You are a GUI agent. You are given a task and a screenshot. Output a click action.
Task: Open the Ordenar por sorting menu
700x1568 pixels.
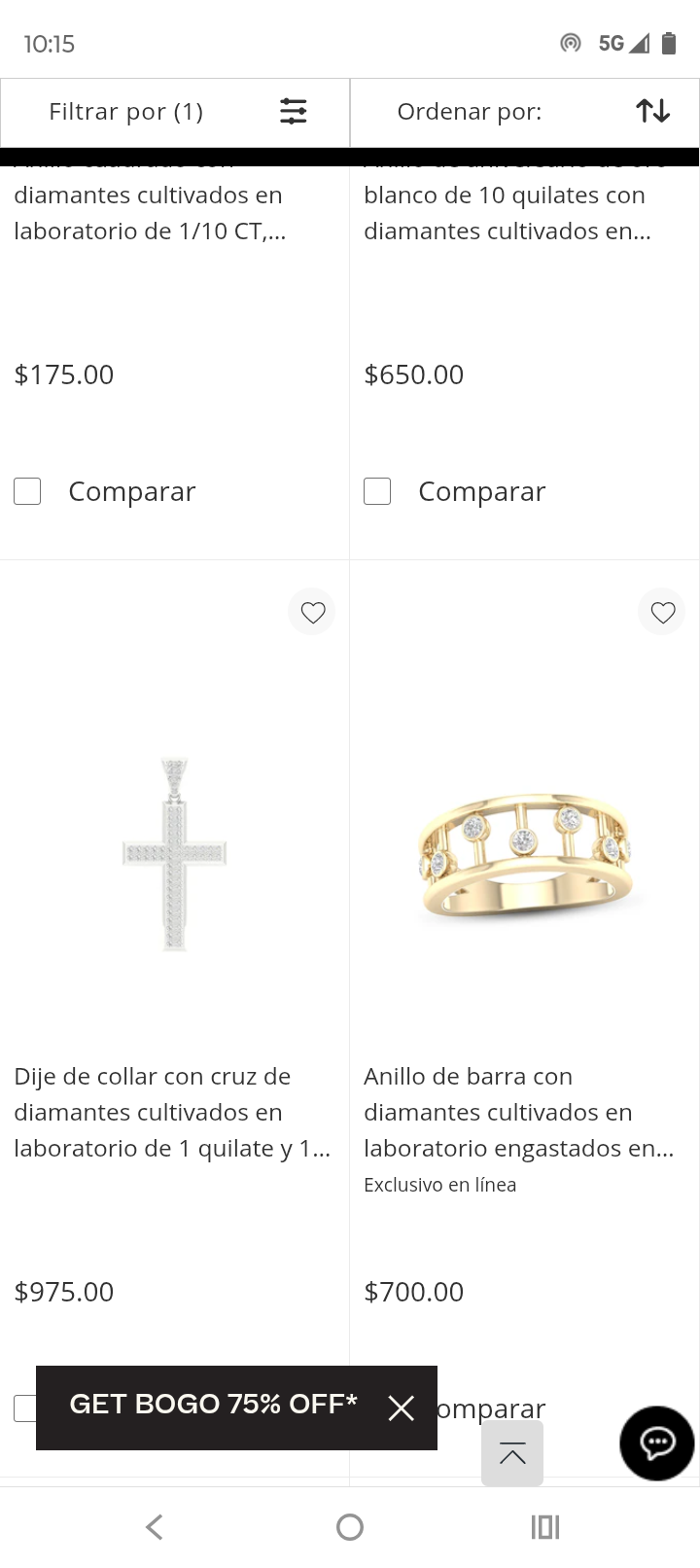[x=525, y=112]
